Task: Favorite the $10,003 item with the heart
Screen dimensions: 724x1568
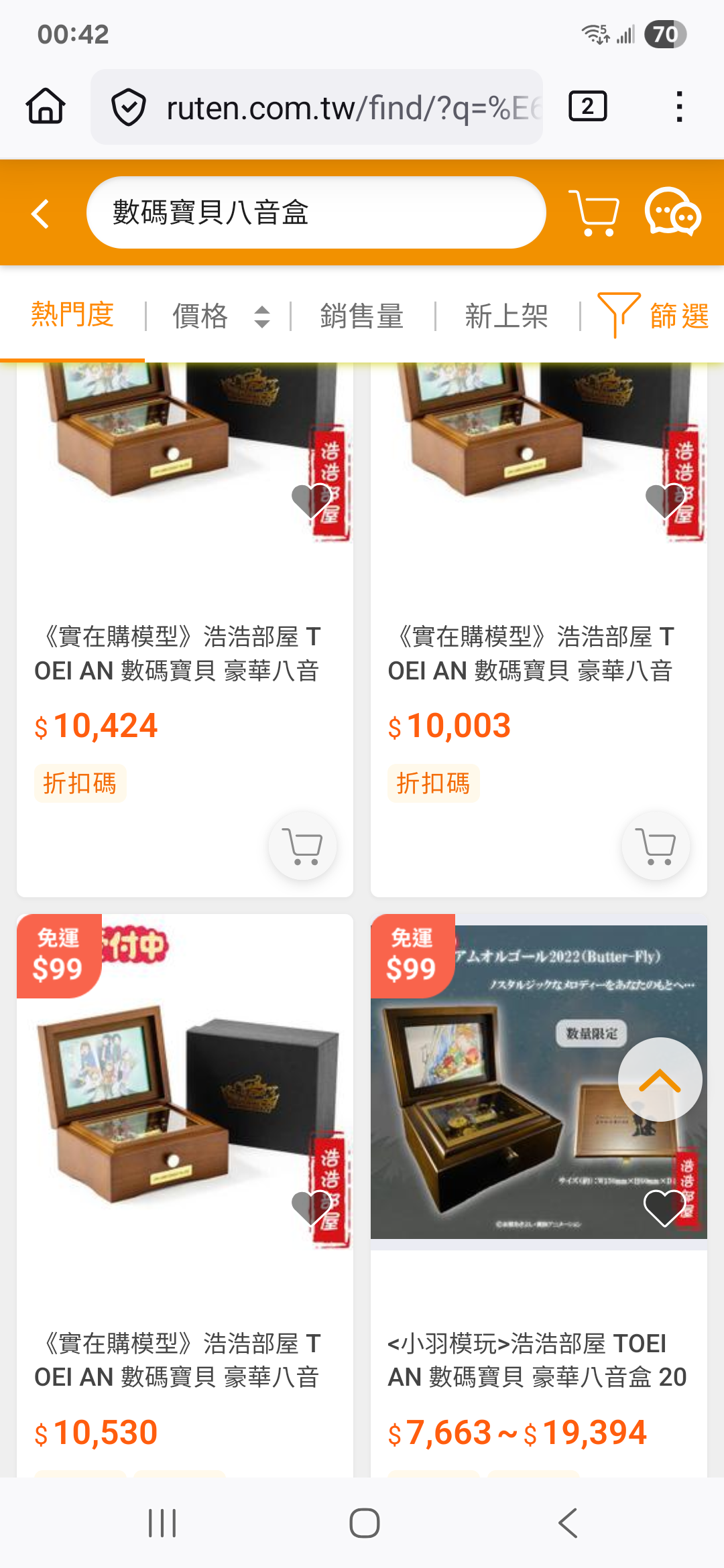Action: click(664, 500)
